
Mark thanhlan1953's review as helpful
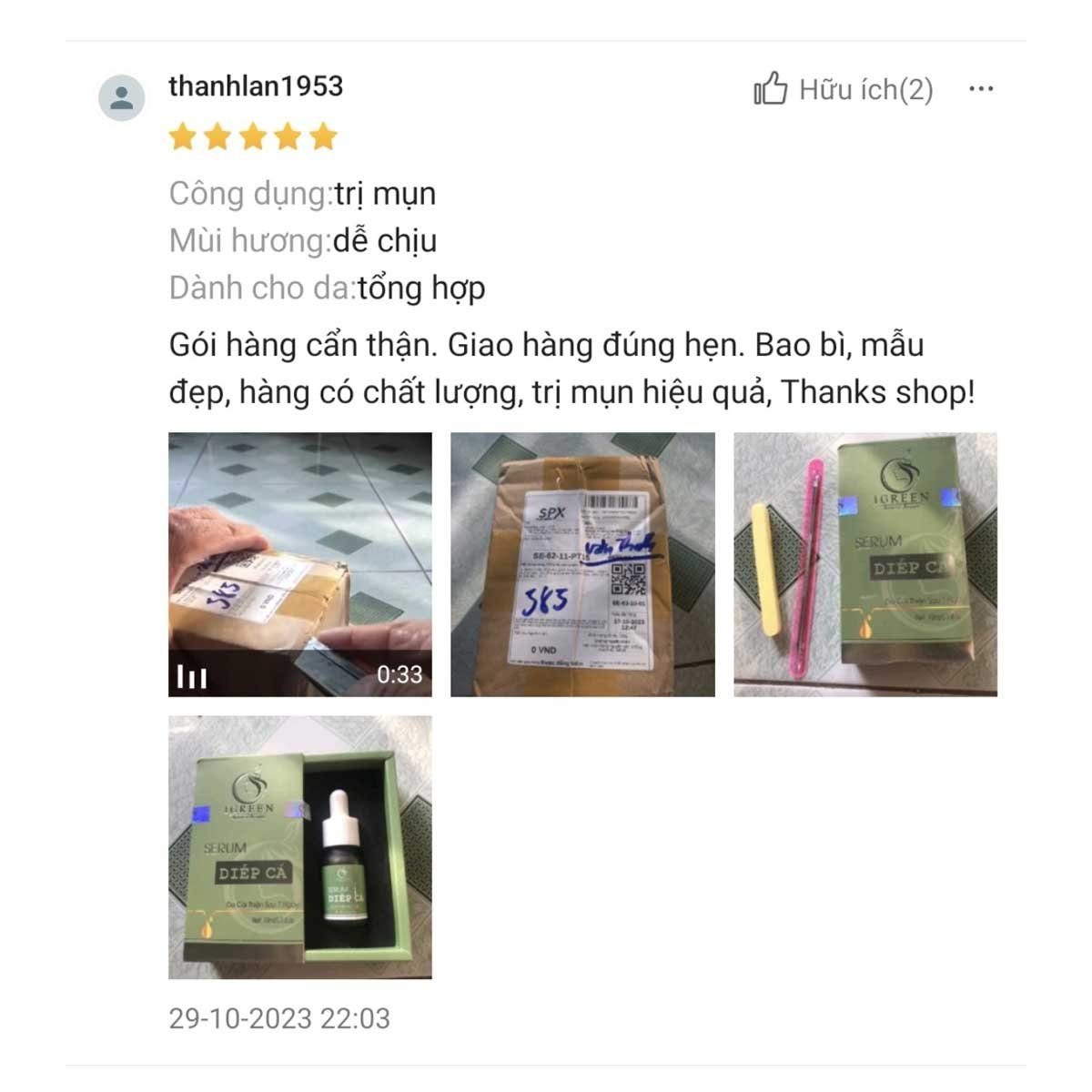coord(771,89)
